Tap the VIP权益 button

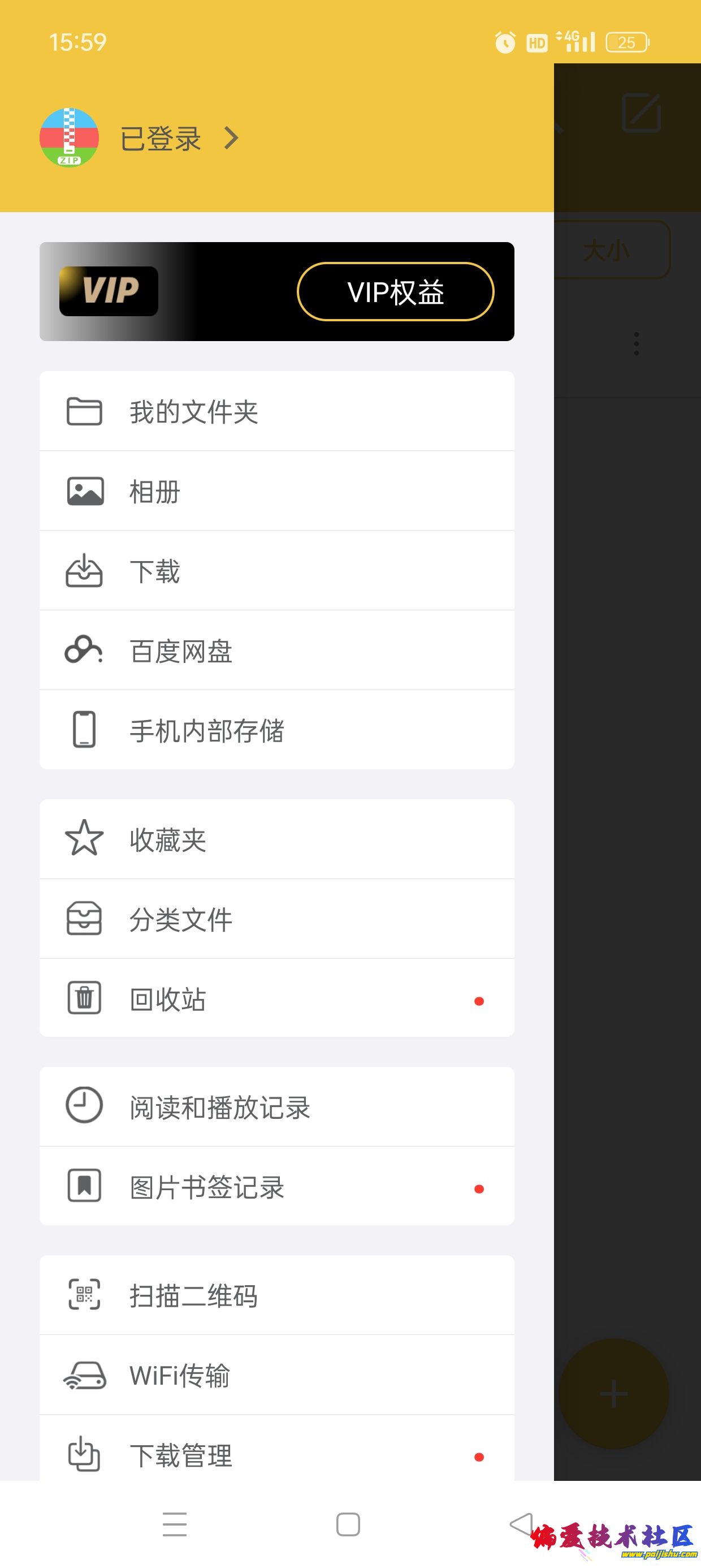coord(396,292)
